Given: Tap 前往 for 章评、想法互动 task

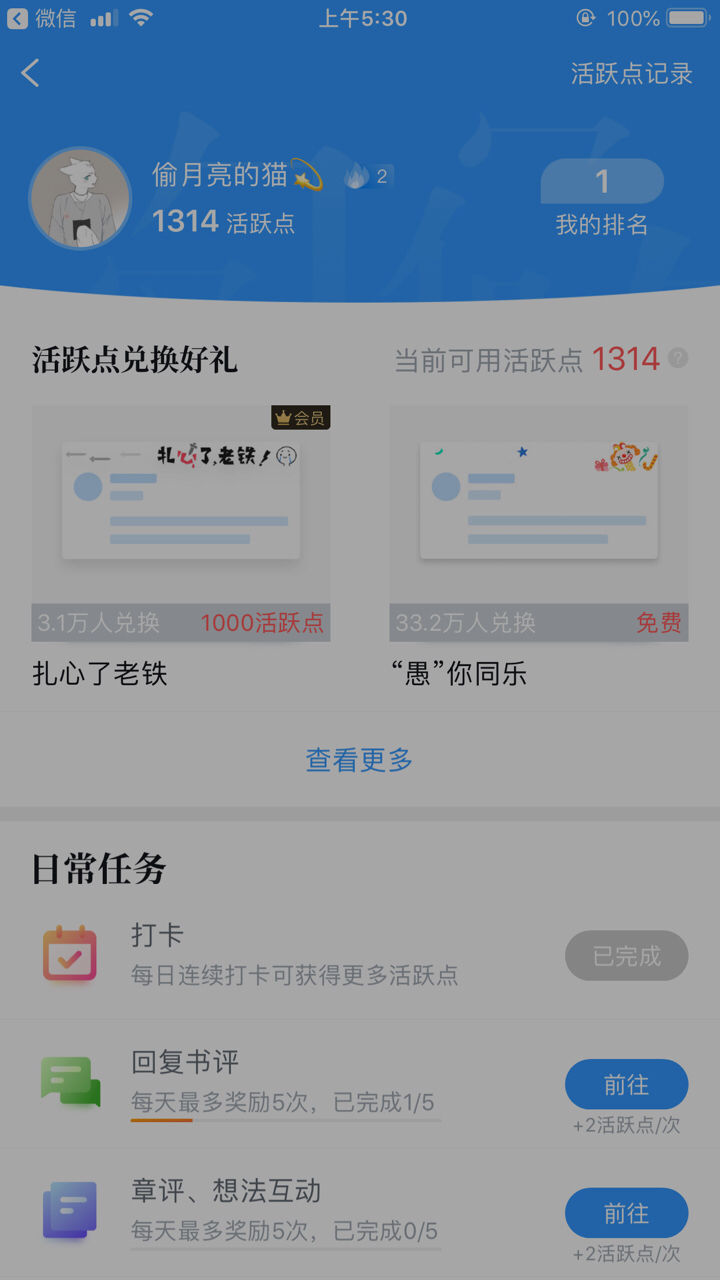Looking at the screenshot, I should click(627, 1213).
